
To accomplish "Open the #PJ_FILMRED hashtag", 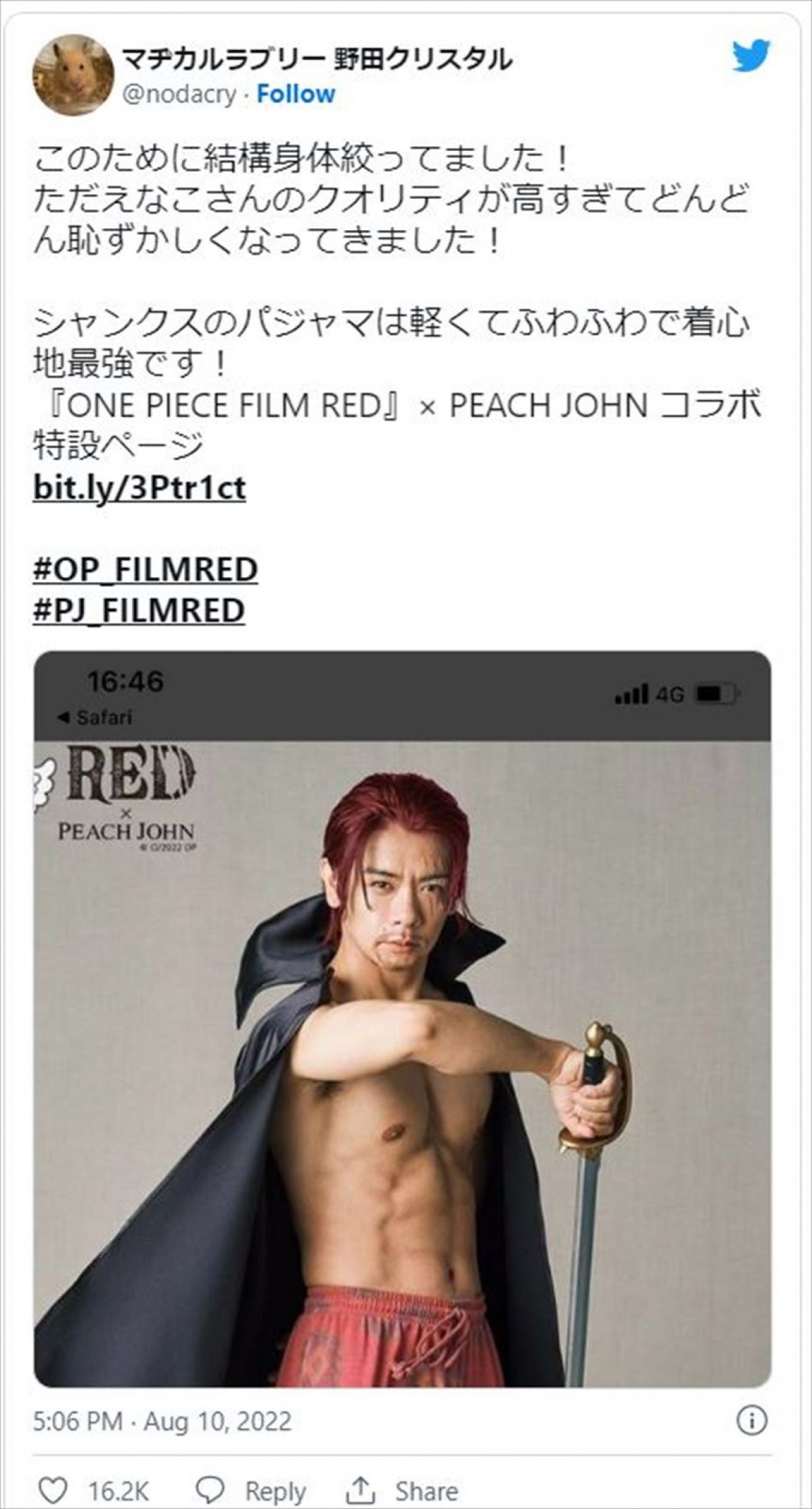I will tap(139, 610).
